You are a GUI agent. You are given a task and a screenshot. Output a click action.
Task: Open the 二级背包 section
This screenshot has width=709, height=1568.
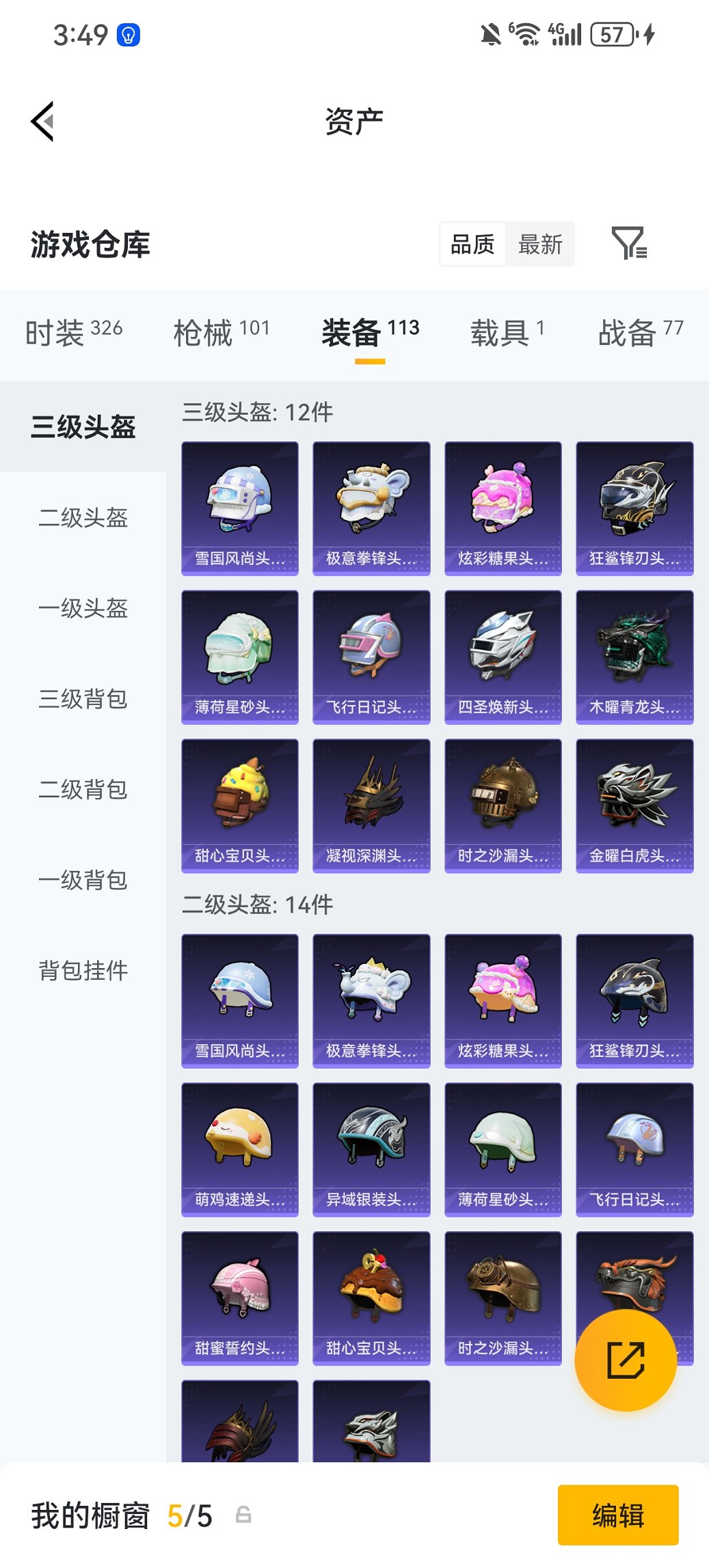click(x=82, y=790)
